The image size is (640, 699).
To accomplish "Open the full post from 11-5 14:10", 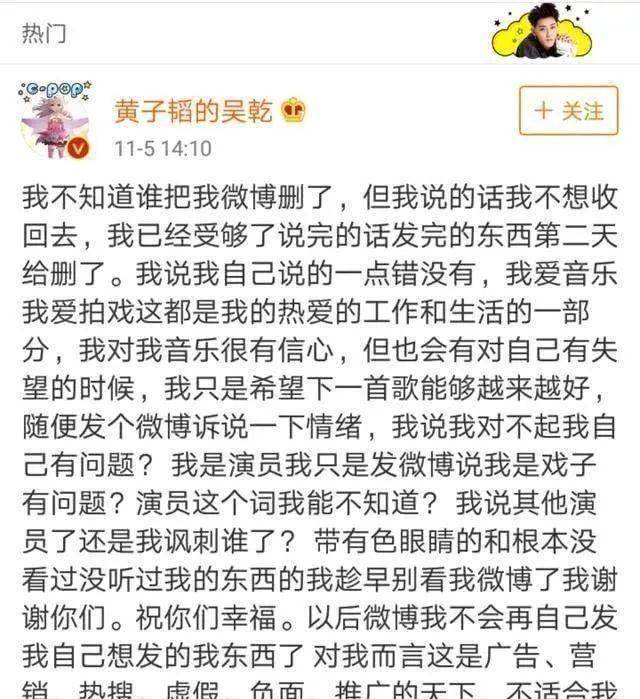I will [x=162, y=148].
